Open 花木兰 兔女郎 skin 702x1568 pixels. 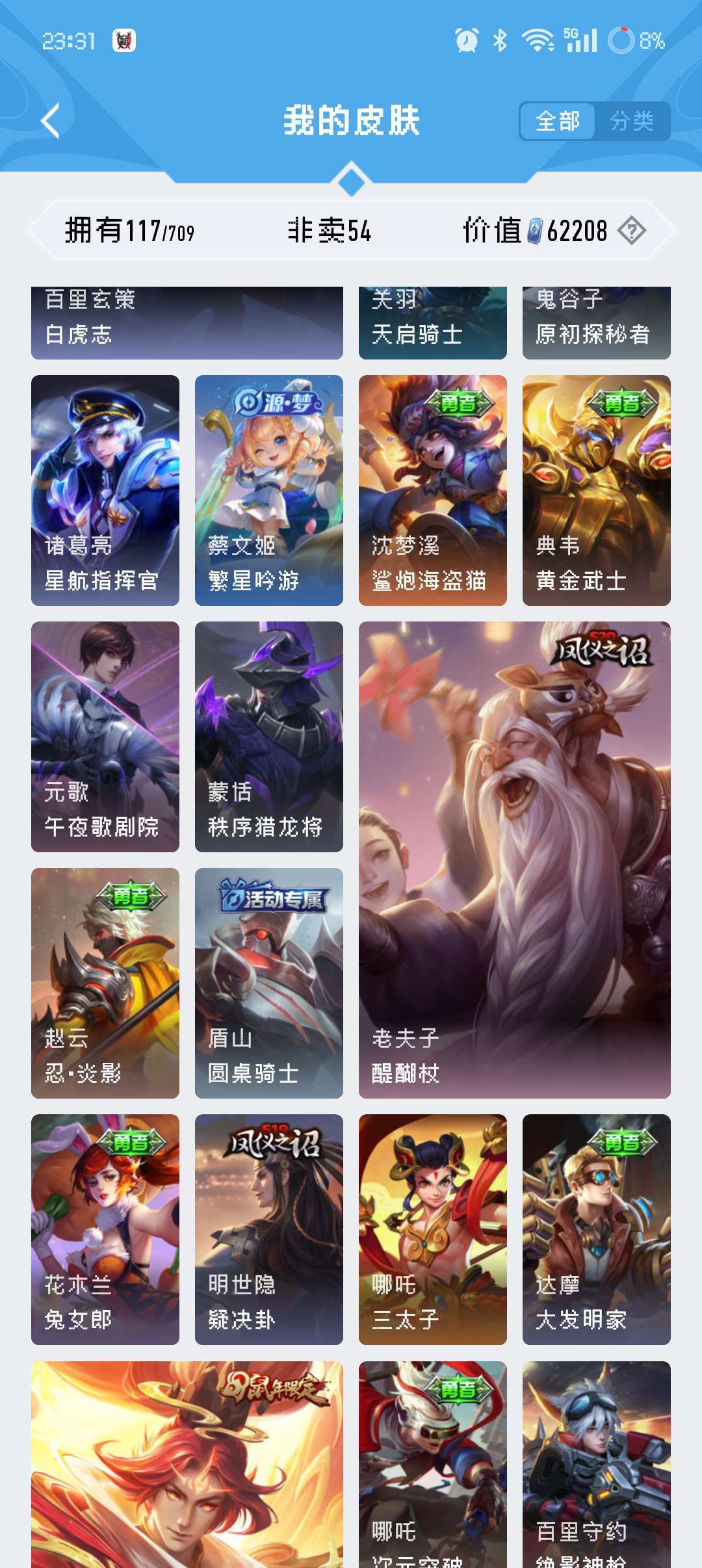click(x=105, y=1229)
